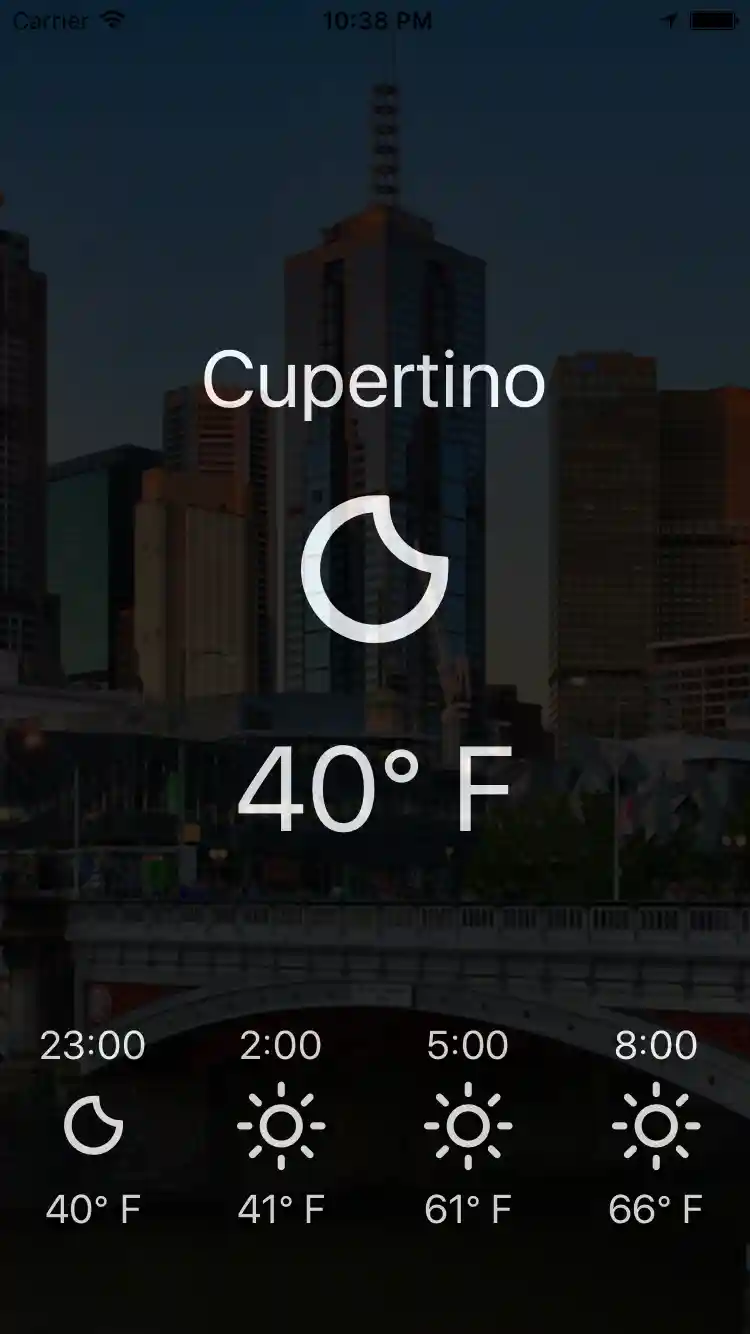Viewport: 750px width, 1334px height.
Task: Click the 61° F forecast temperature
Action: (x=467, y=1206)
